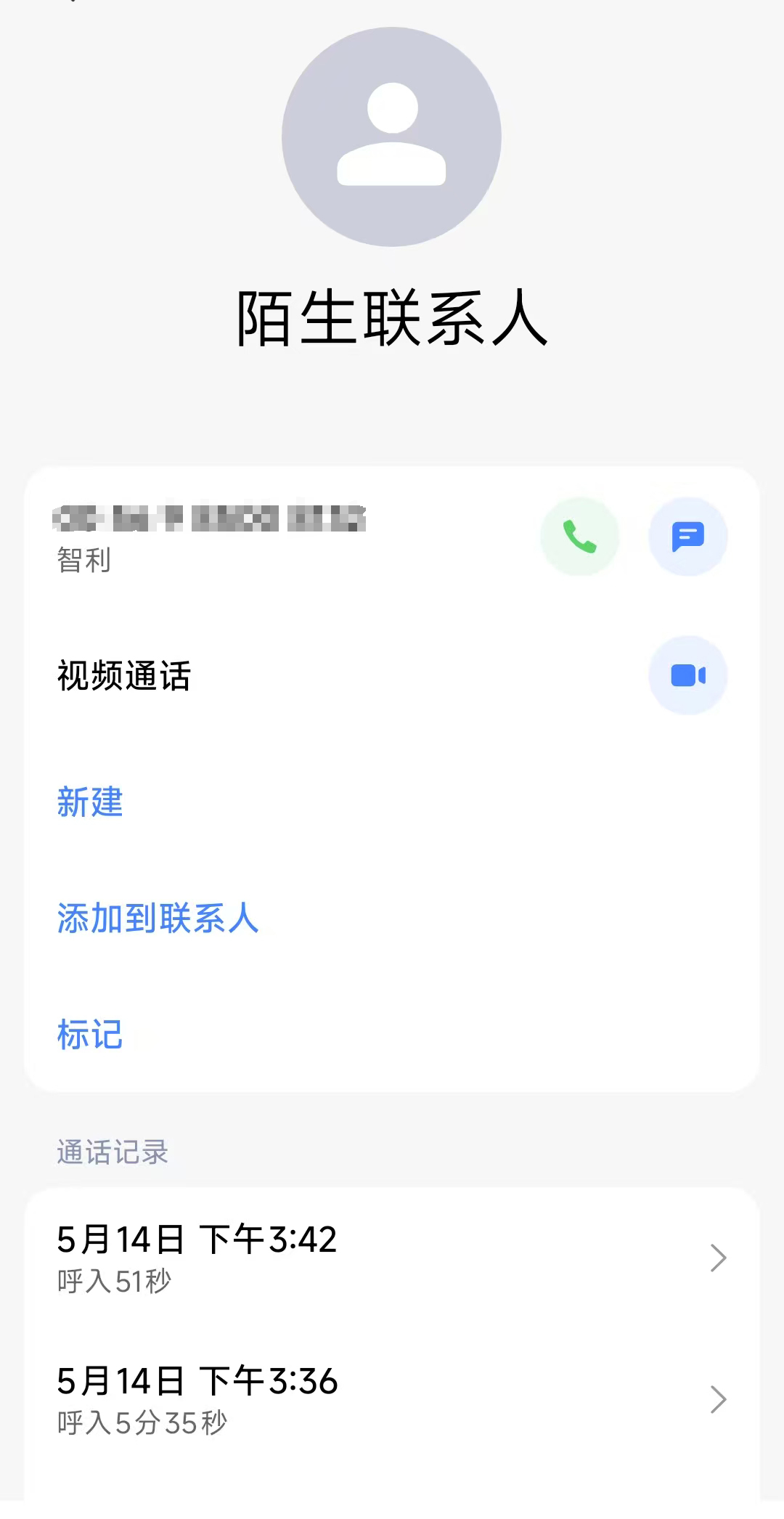784x1519 pixels.
Task: Launch a video call with the camera icon
Action: (687, 675)
